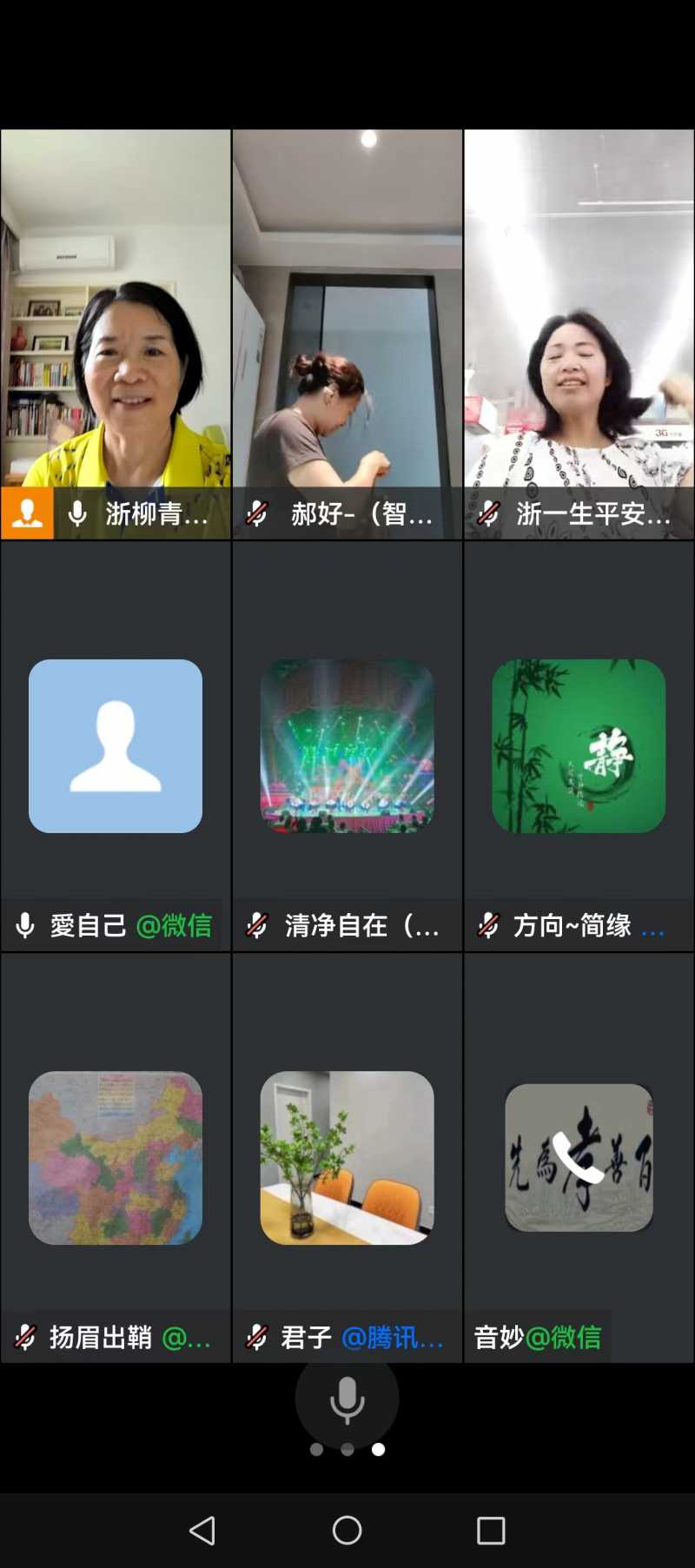Toggle the bottom microphone button
Image resolution: width=695 pixels, height=1568 pixels.
click(x=347, y=1399)
